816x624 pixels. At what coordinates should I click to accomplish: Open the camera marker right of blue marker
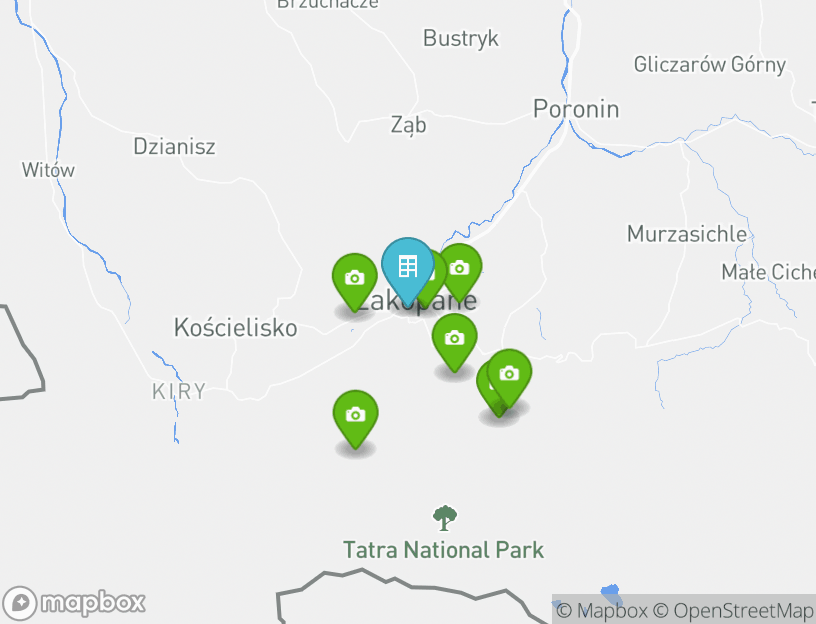pyautogui.click(x=460, y=267)
